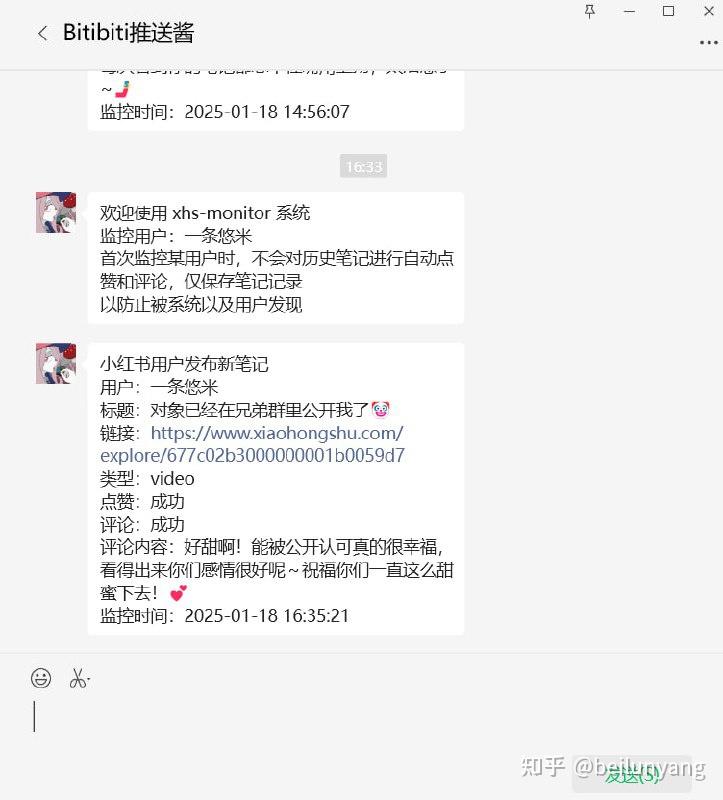
Task: Click inside the message input field
Action: tap(300, 716)
